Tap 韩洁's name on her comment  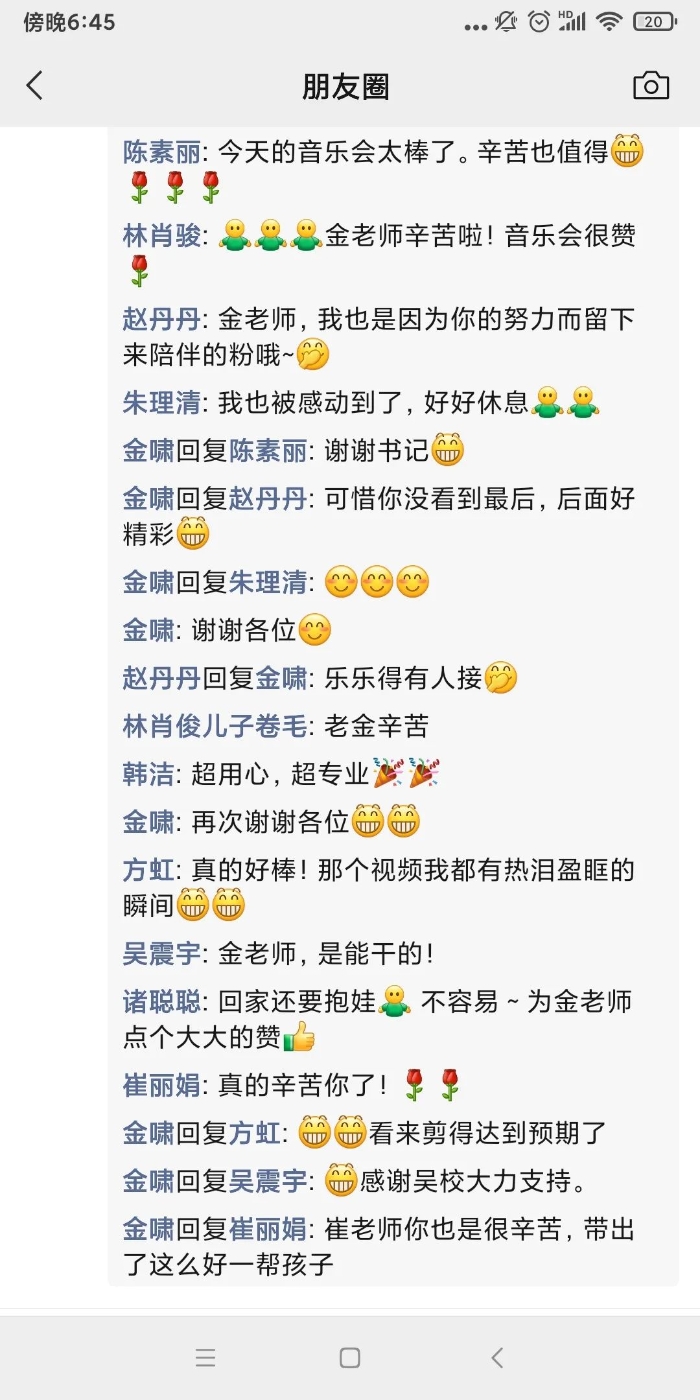pyautogui.click(x=148, y=773)
